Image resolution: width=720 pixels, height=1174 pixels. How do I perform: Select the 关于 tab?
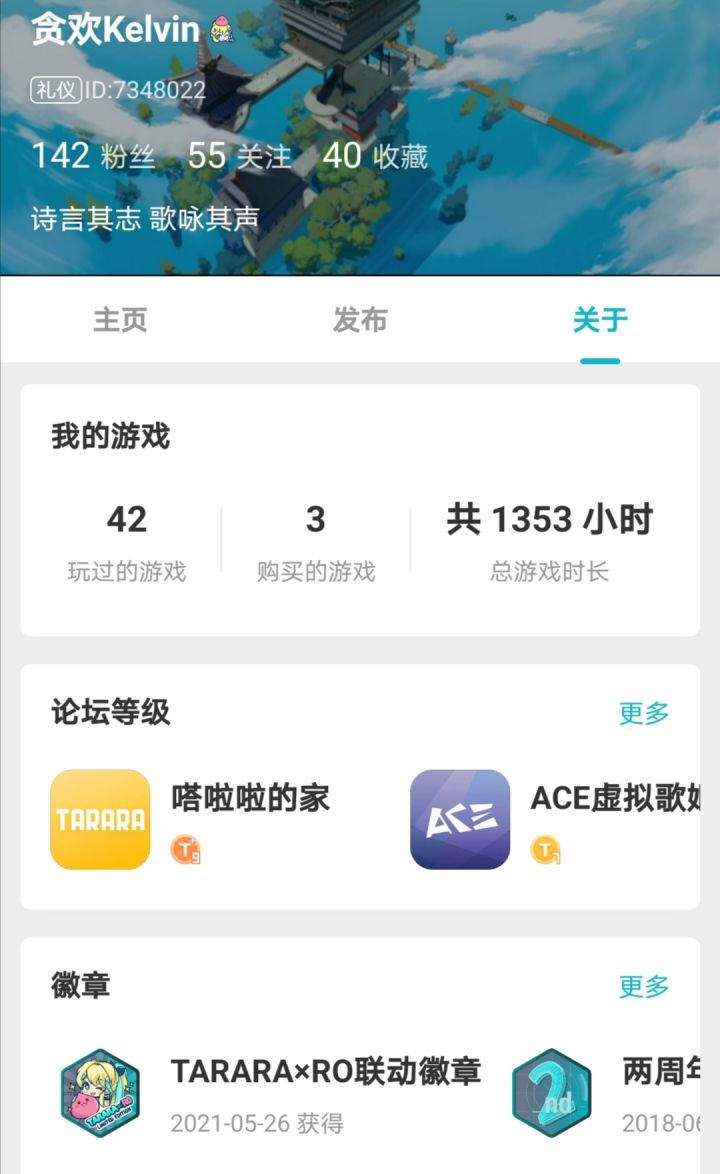coord(598,321)
